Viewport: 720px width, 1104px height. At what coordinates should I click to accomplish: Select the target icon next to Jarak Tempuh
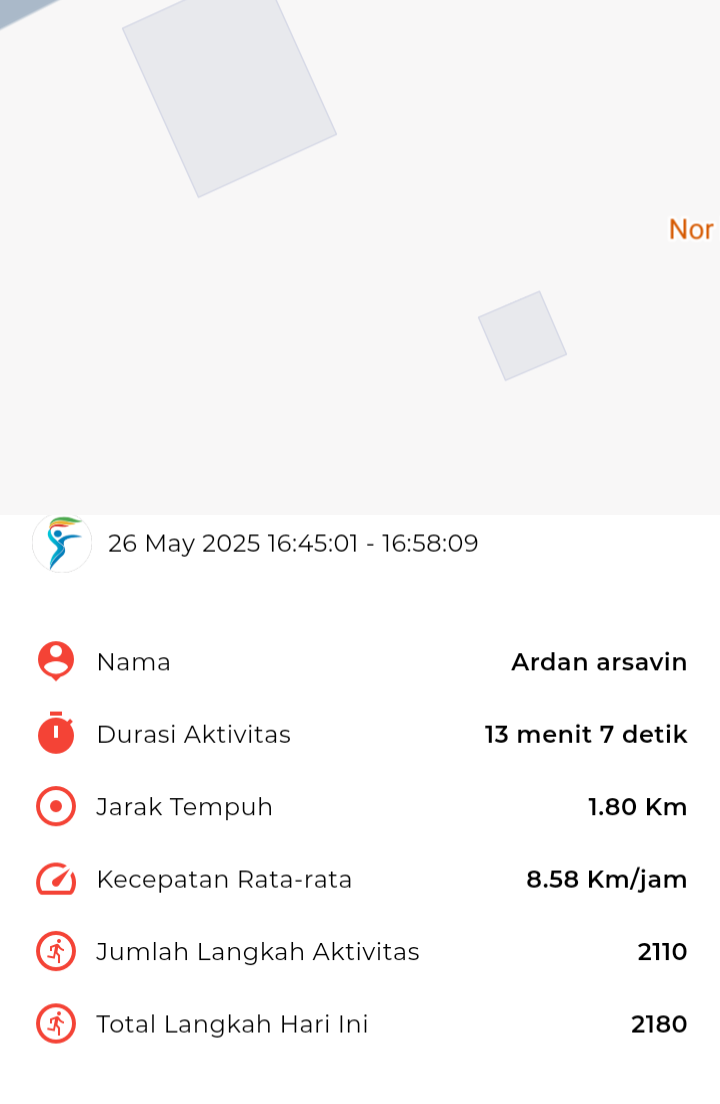click(55, 806)
